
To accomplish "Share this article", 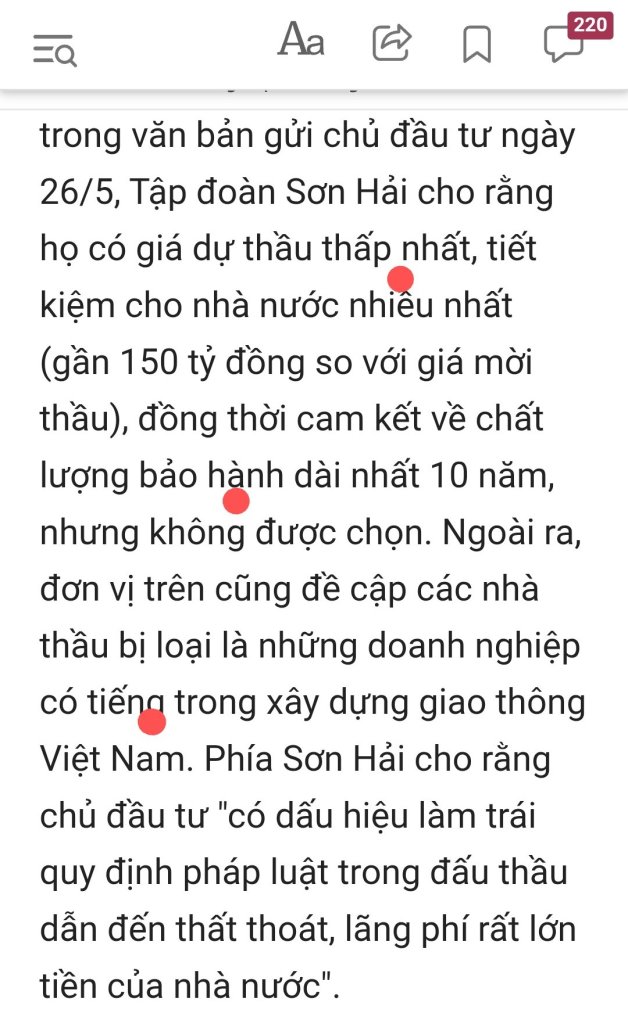I will 391,43.
